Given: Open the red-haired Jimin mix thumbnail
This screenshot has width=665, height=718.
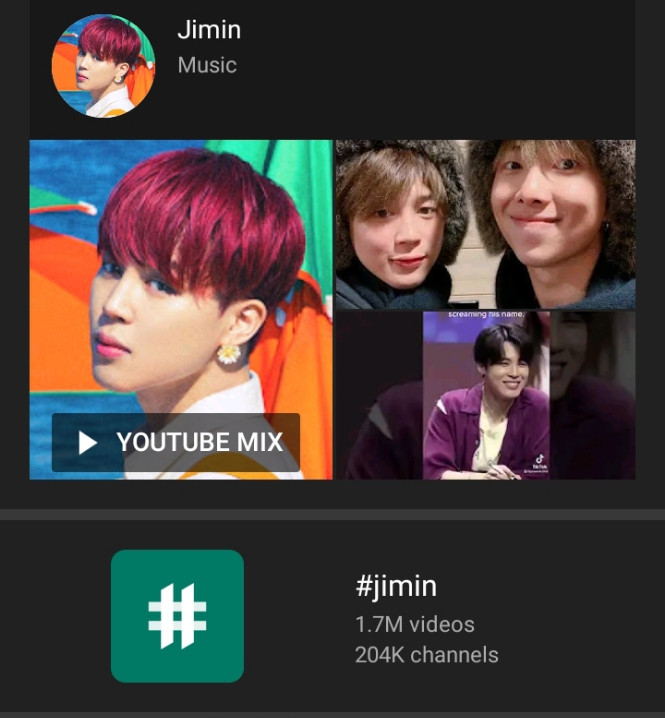Looking at the screenshot, I should click(x=180, y=280).
